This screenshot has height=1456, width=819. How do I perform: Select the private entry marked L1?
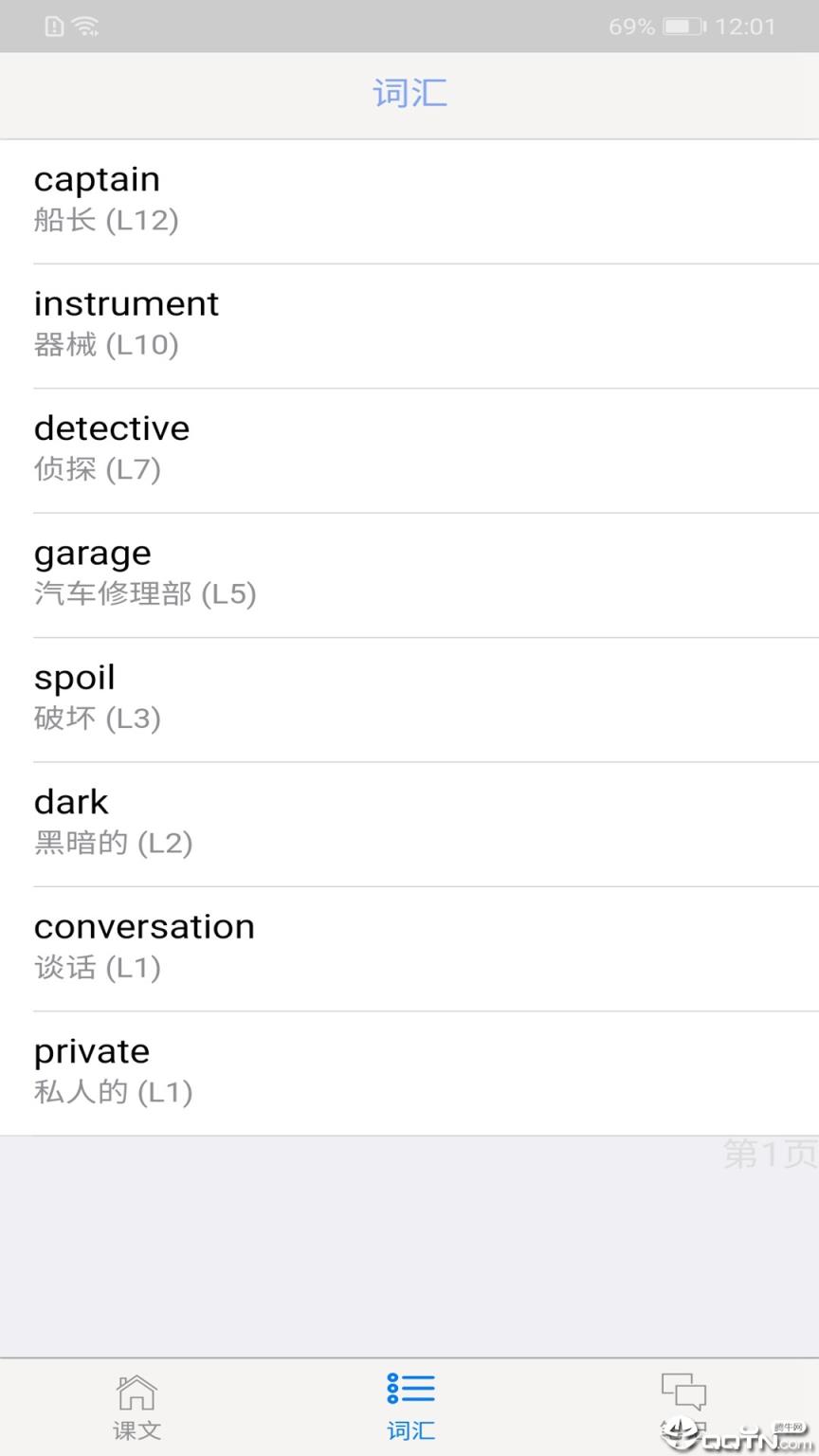click(x=409, y=1071)
